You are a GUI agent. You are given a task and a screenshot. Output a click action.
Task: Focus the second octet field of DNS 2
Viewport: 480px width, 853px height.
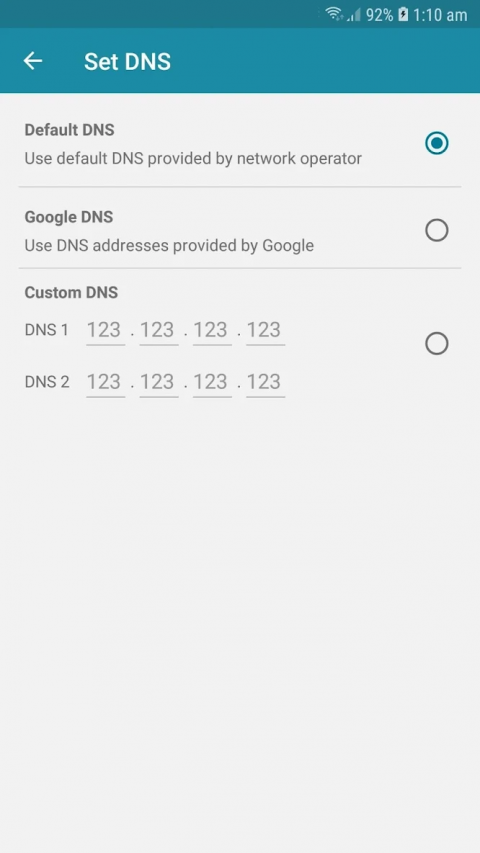pos(159,383)
